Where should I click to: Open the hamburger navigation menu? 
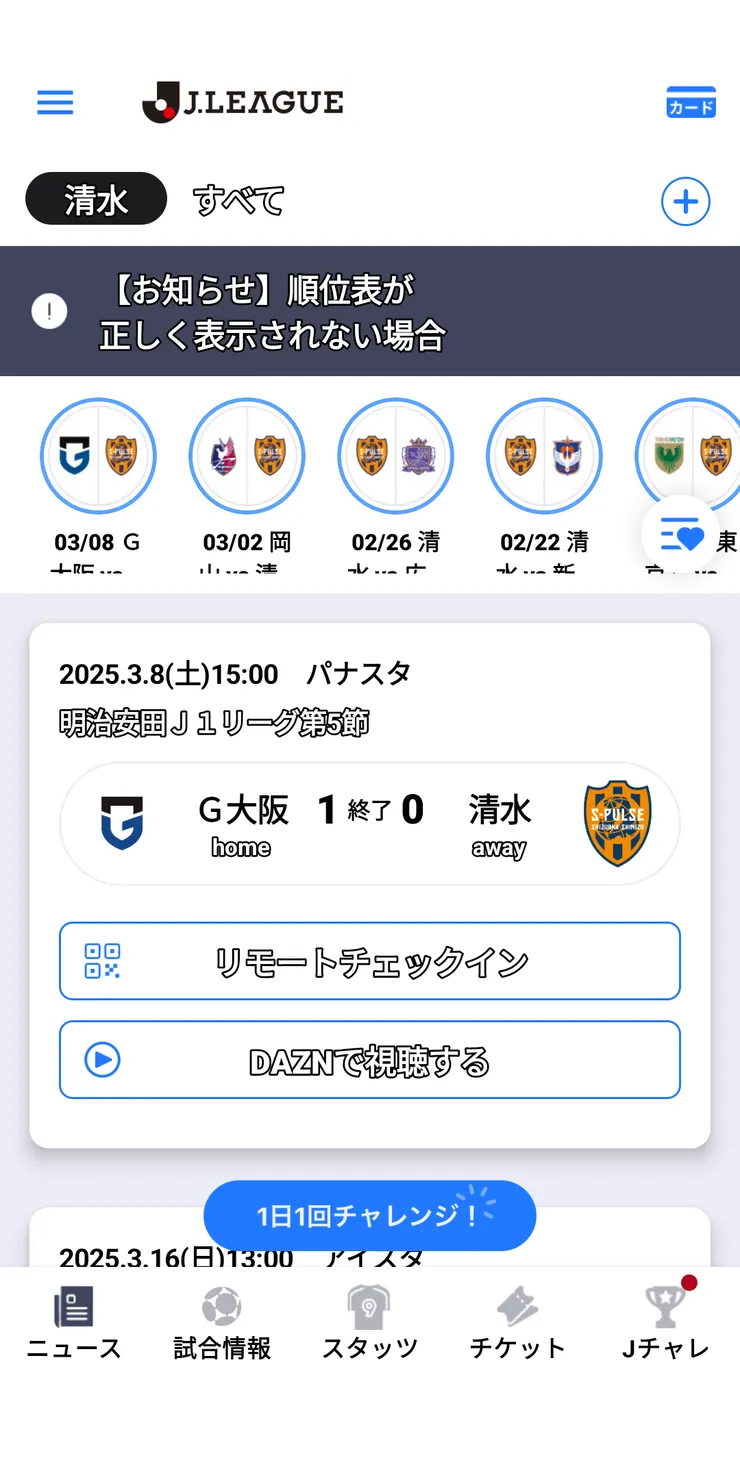[55, 103]
